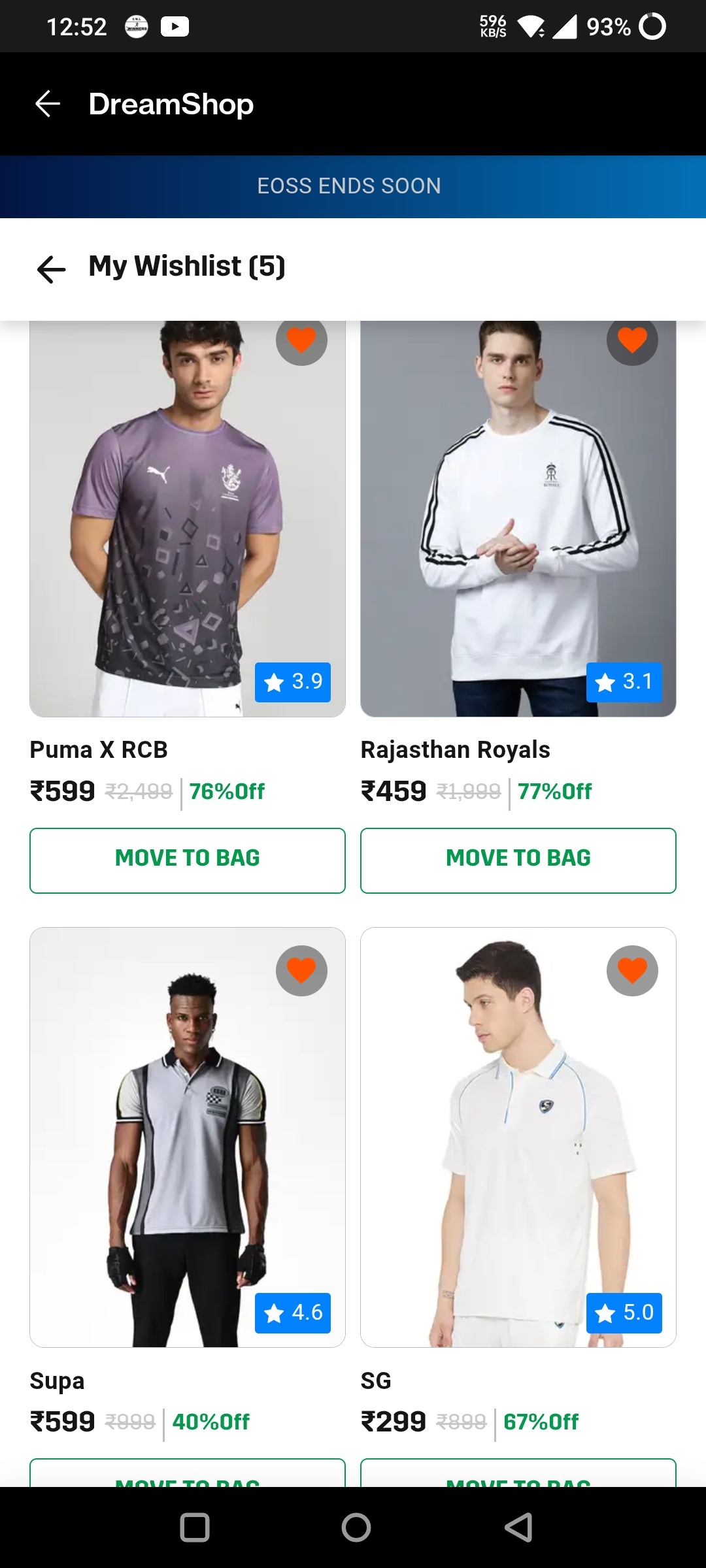Tap the DreamShop back arrow

48,104
